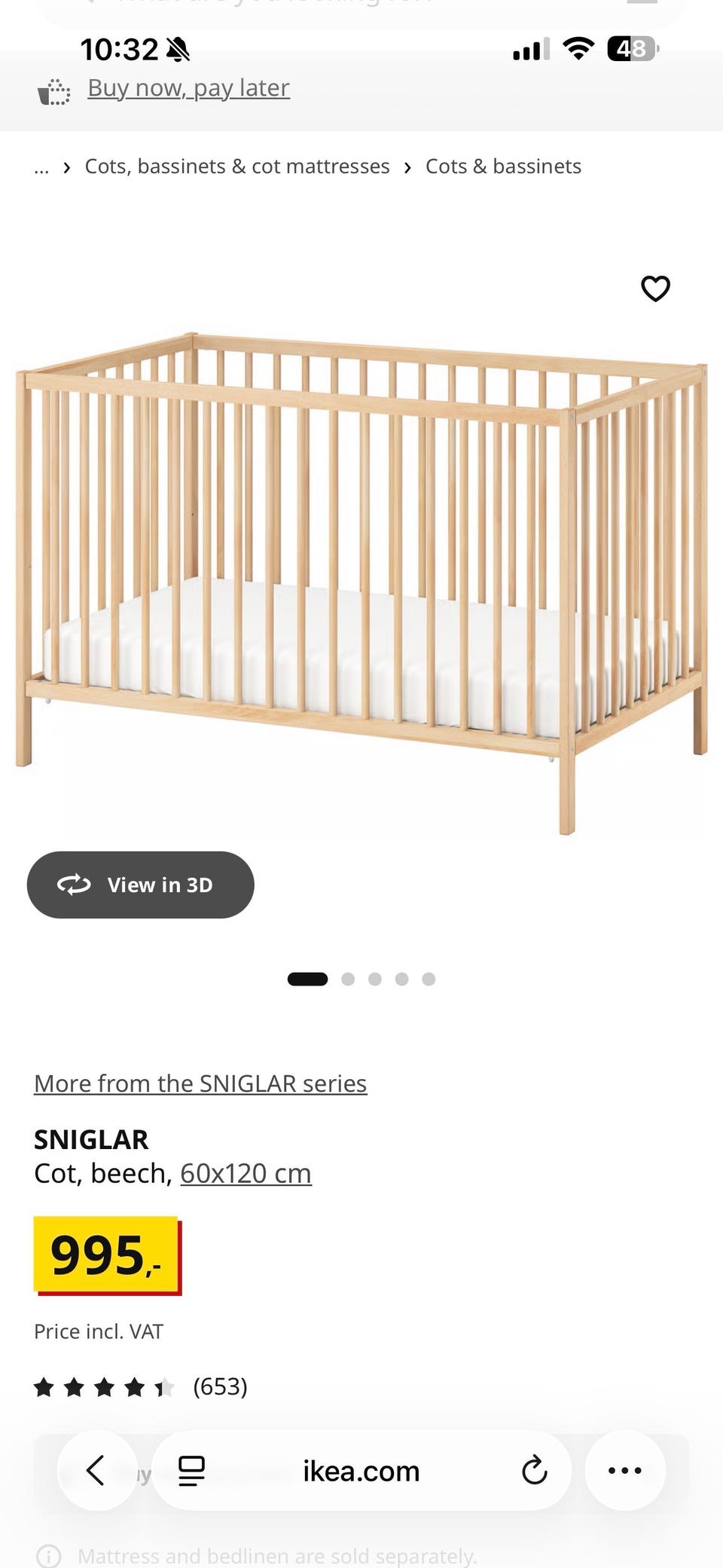Expand the collapsed breadcrumb ellipsis

[41, 167]
